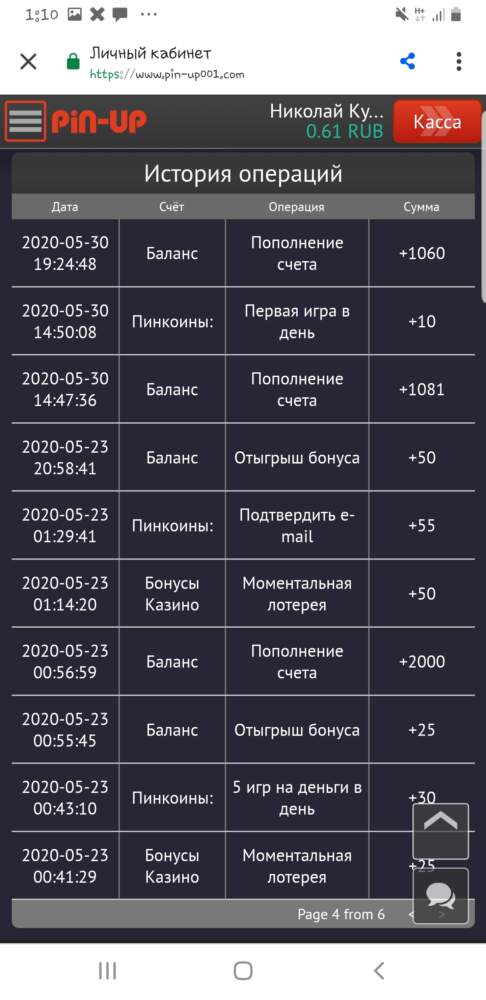486x1000 pixels.
Task: Open the live chat support bubble
Action: (x=441, y=896)
